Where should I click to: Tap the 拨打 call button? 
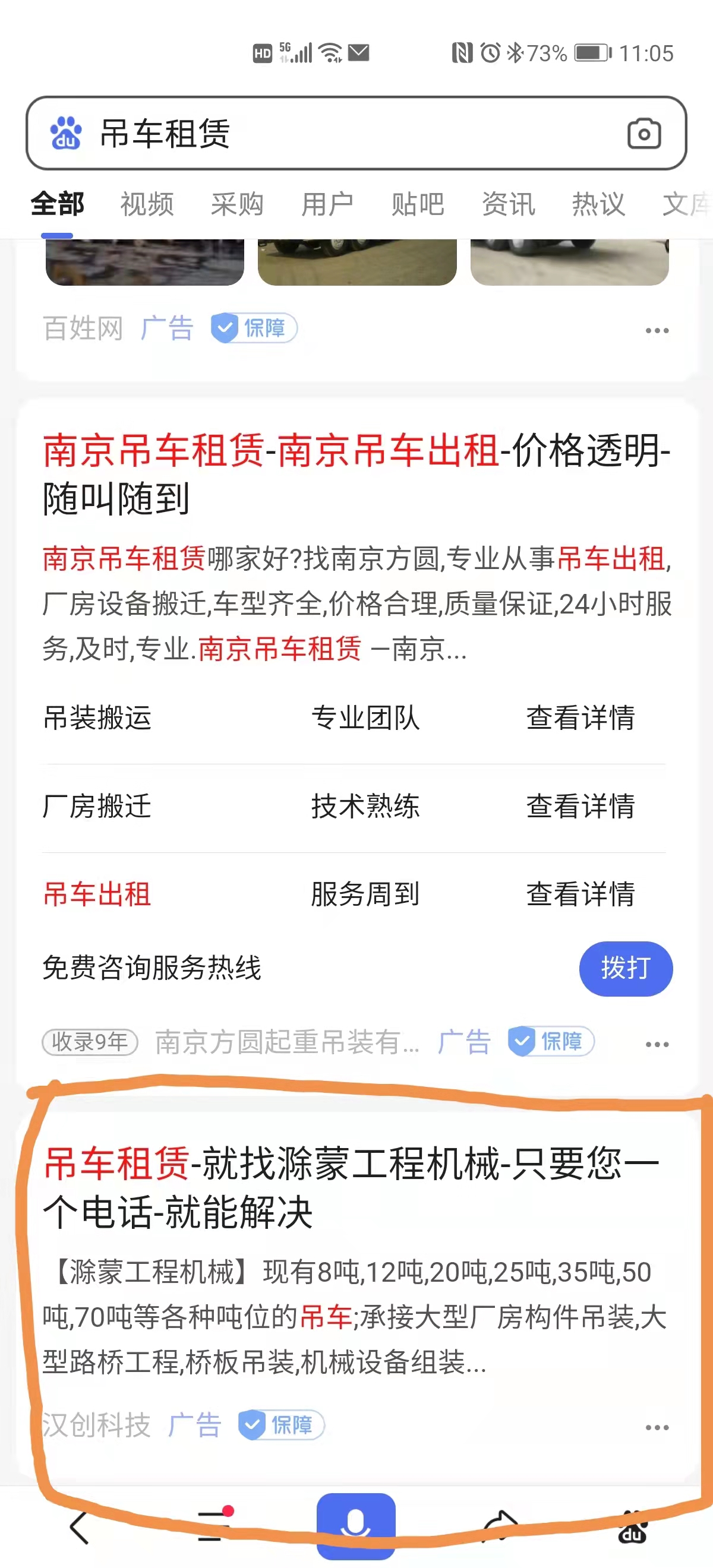tap(625, 968)
